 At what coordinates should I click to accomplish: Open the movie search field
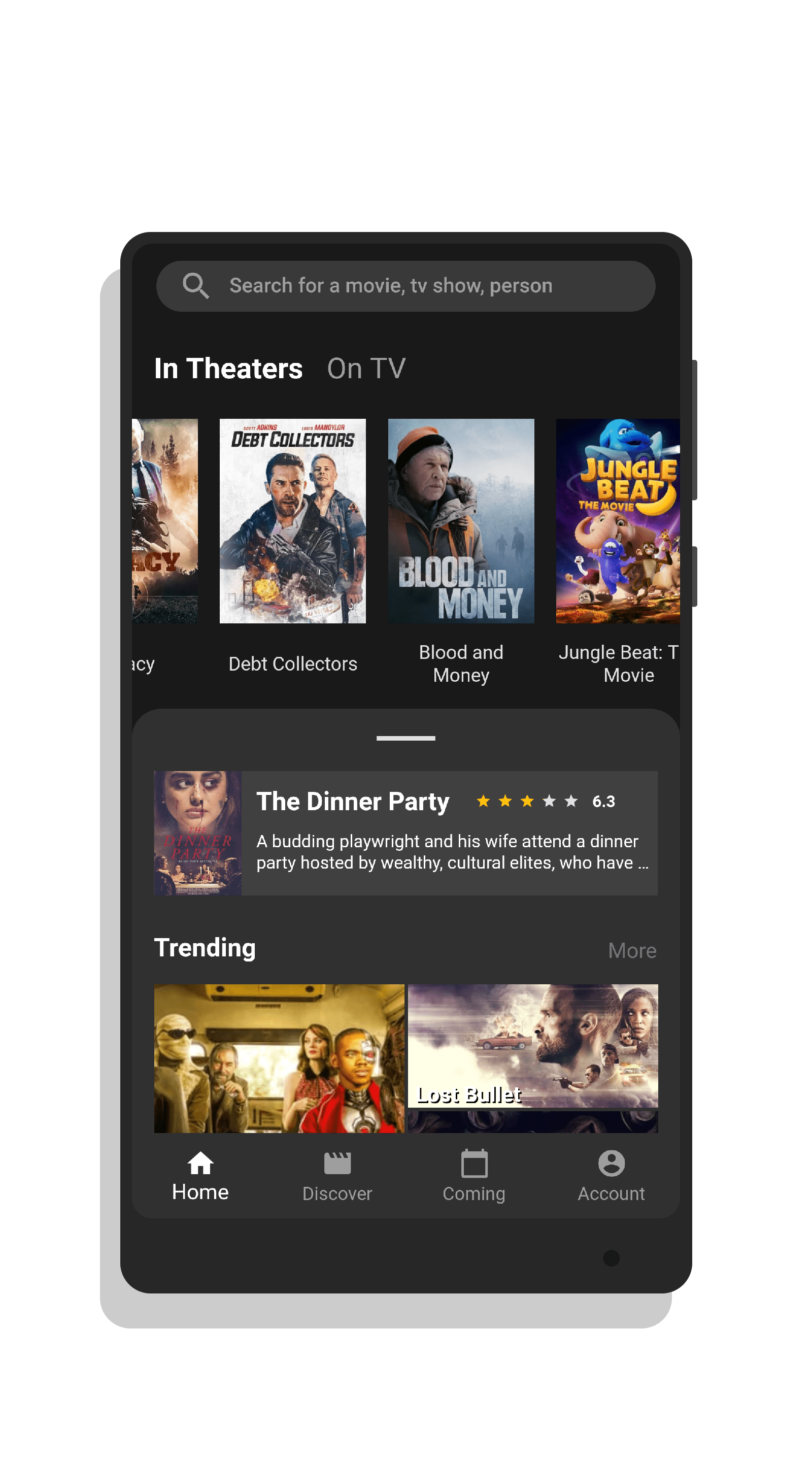tap(405, 286)
